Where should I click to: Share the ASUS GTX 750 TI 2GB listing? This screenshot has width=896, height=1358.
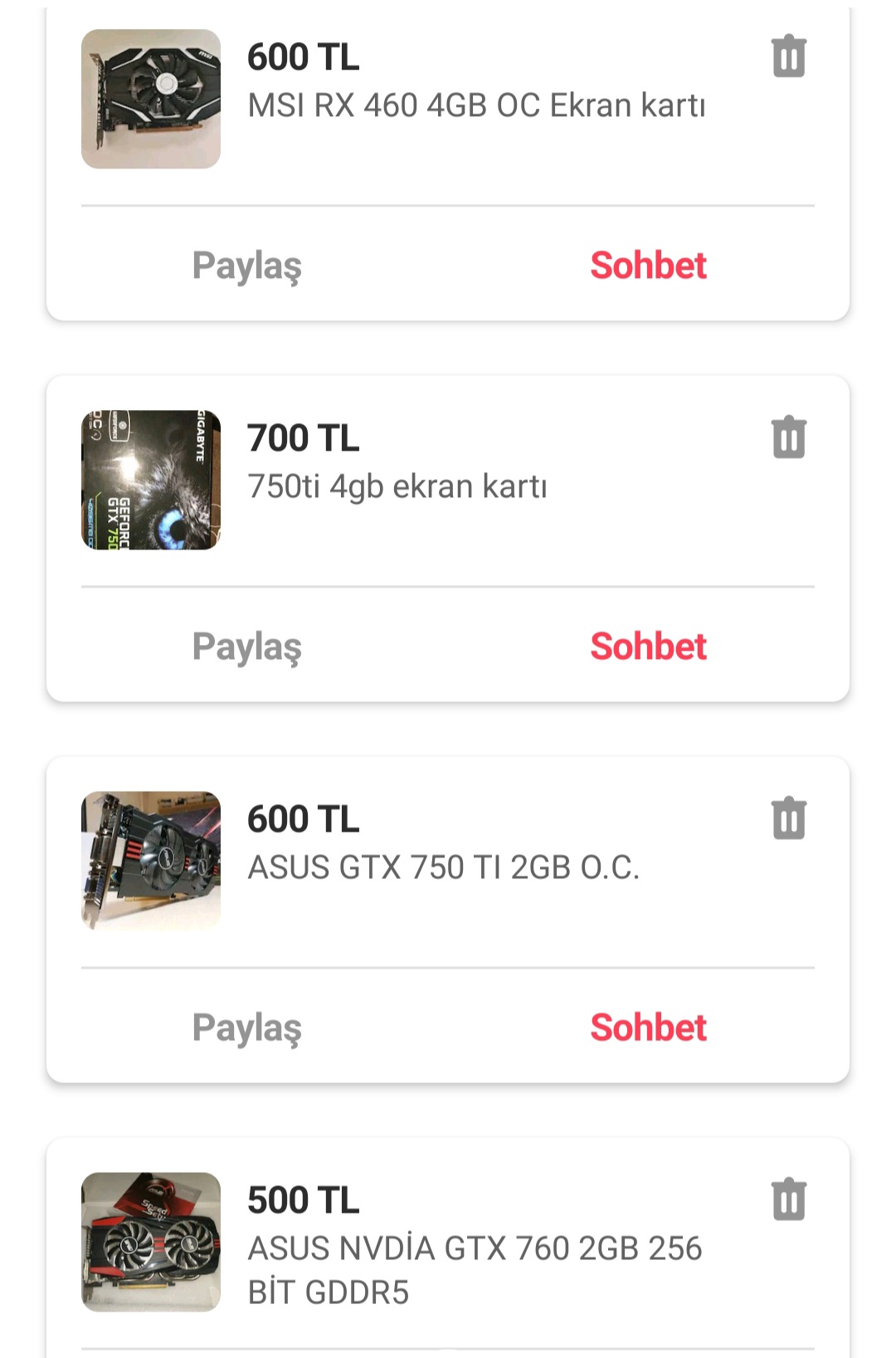click(246, 1028)
